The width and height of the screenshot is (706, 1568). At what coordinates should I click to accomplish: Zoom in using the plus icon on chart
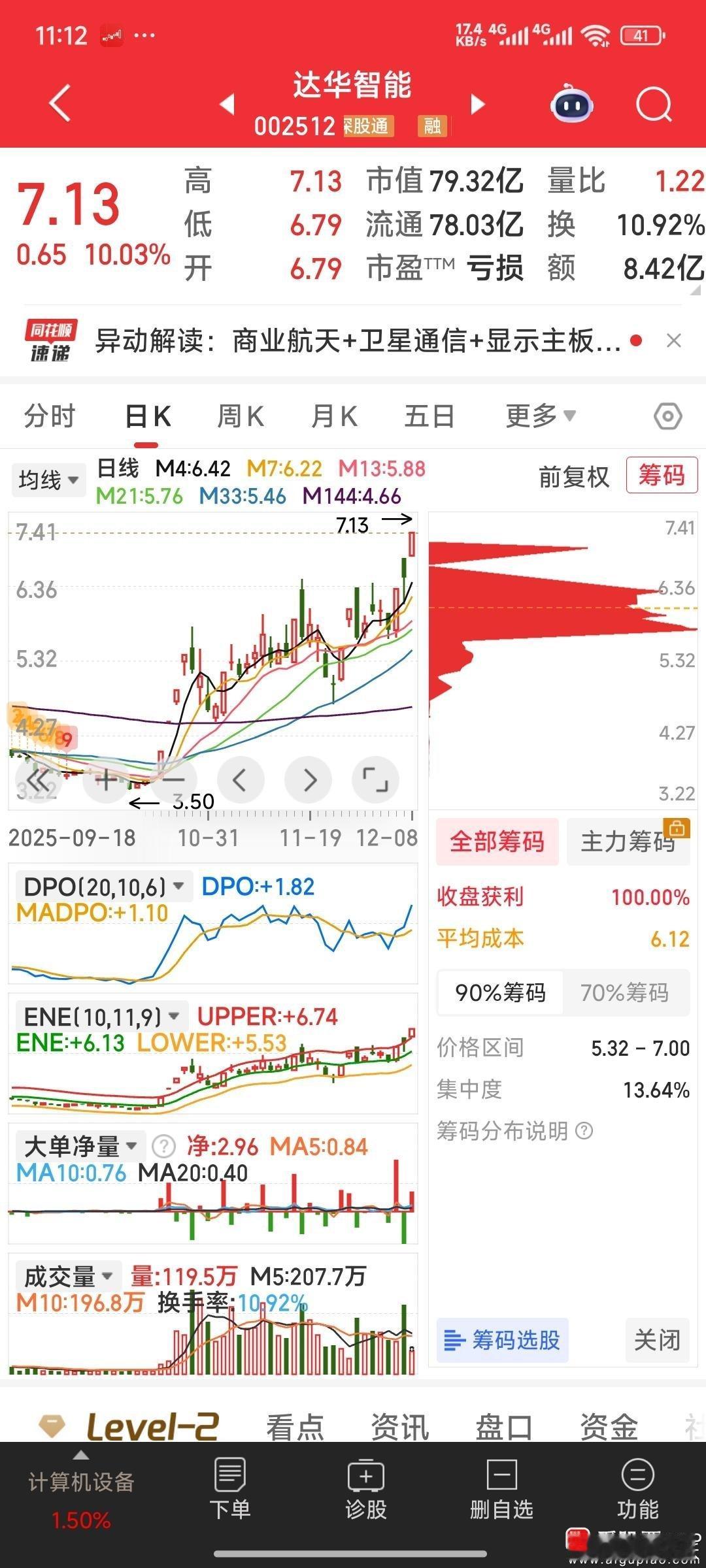pyautogui.click(x=107, y=779)
